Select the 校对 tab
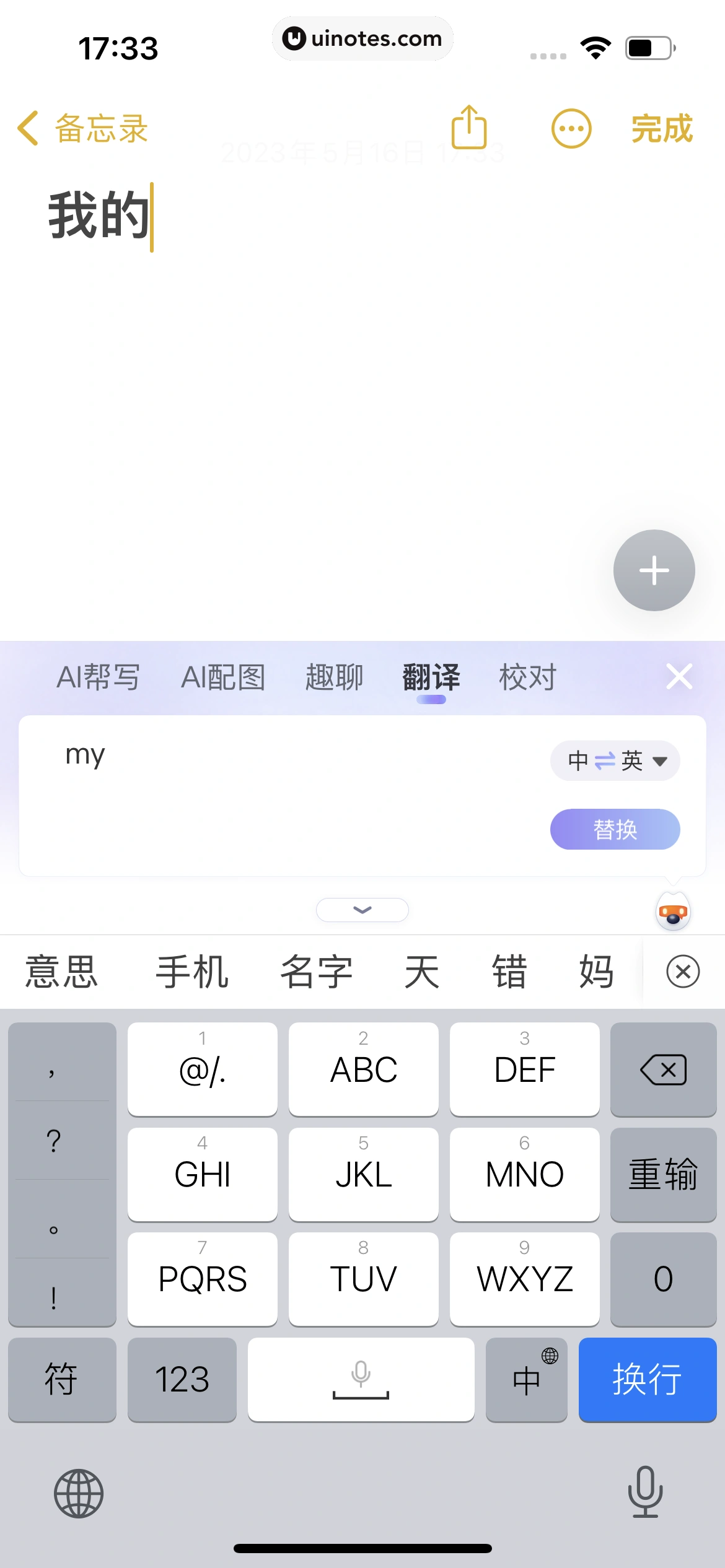The height and width of the screenshot is (1568, 725). (x=527, y=677)
